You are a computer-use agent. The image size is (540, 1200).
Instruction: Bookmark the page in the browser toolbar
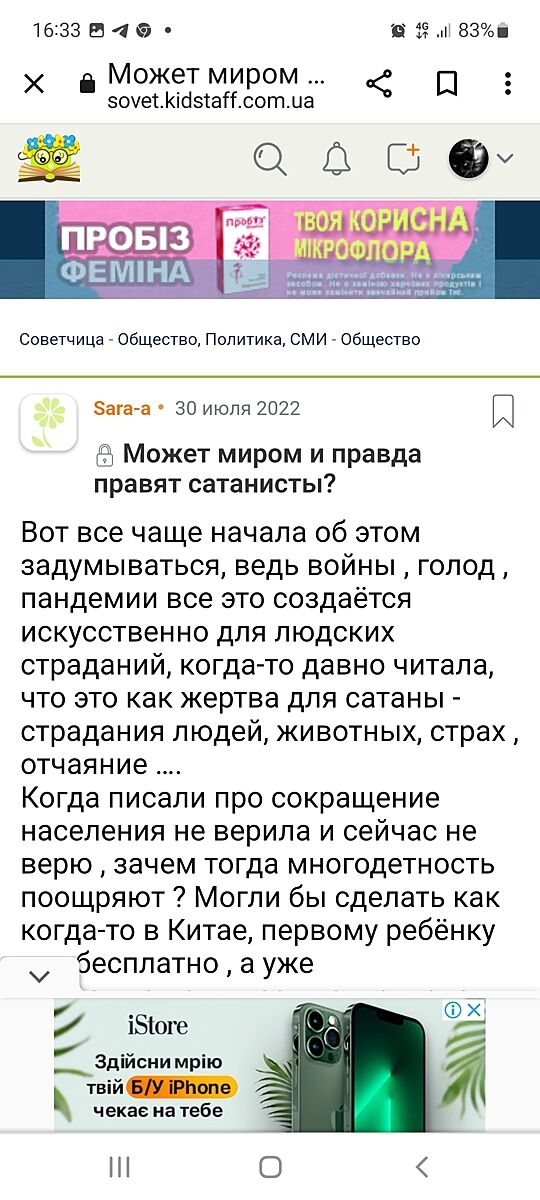[447, 84]
